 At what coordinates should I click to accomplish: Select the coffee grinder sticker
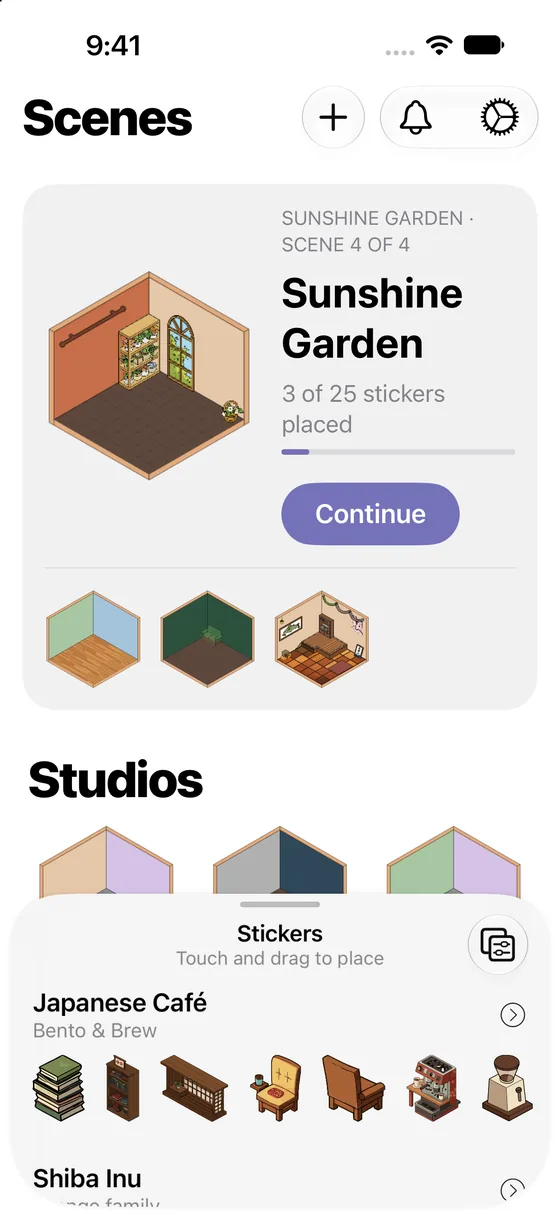point(506,1087)
